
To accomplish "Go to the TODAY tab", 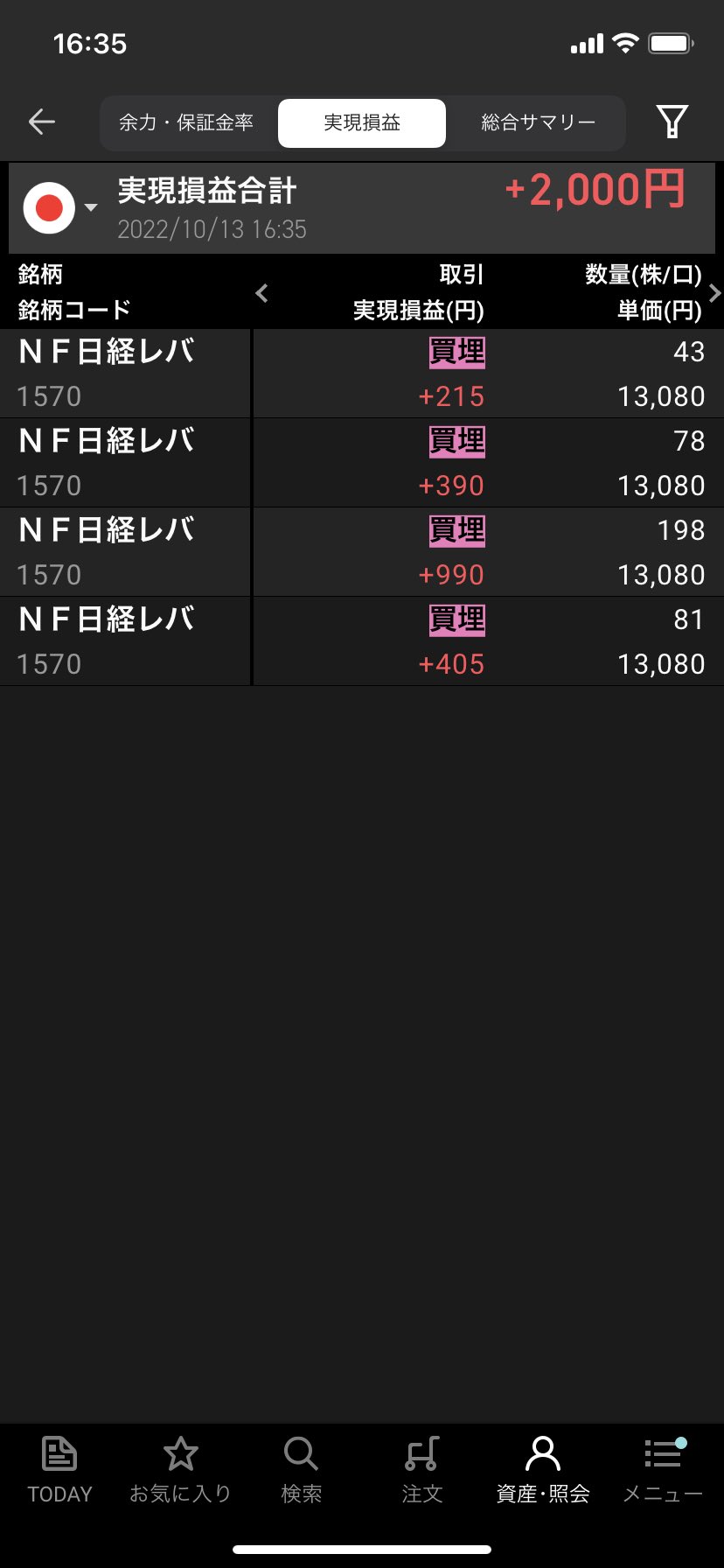I will click(59, 1471).
